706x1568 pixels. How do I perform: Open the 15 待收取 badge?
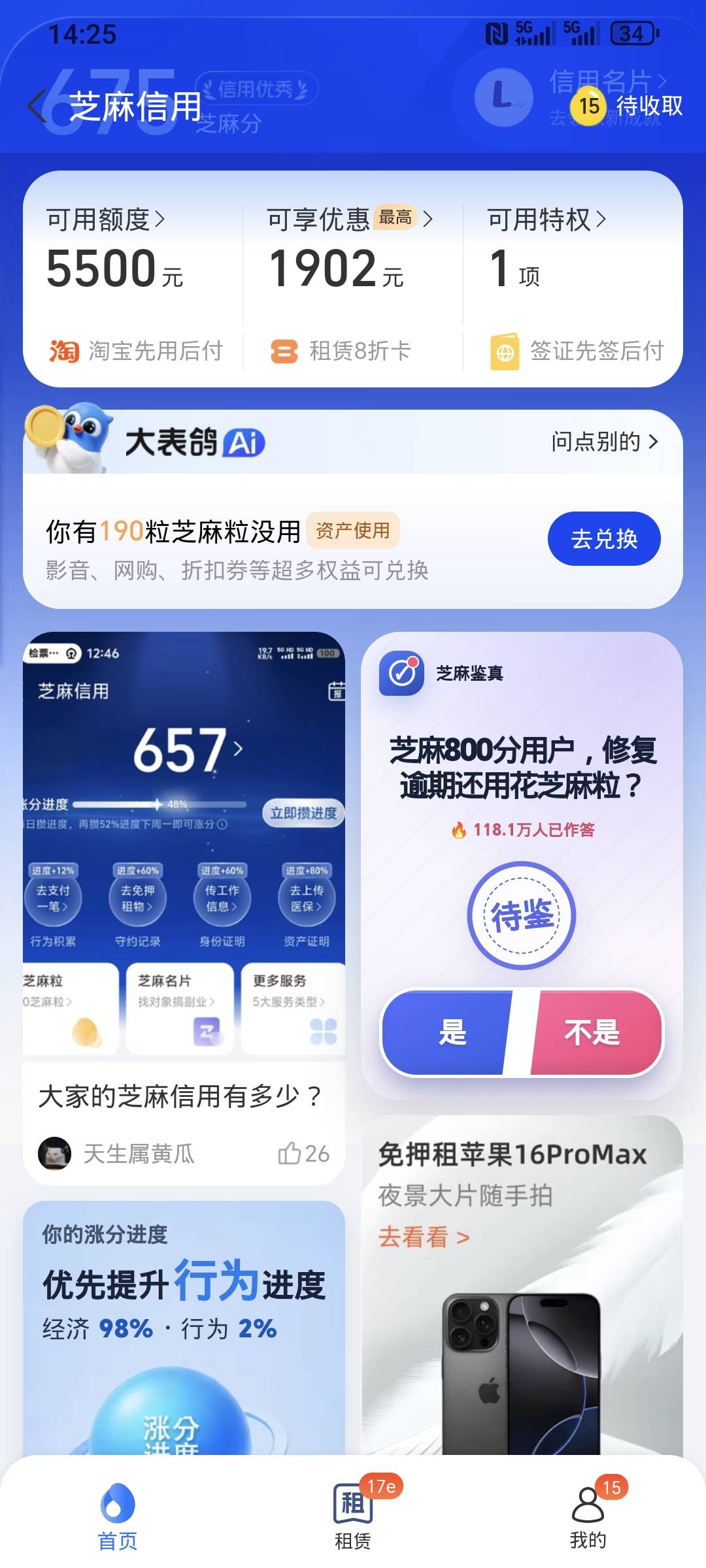pos(628,105)
